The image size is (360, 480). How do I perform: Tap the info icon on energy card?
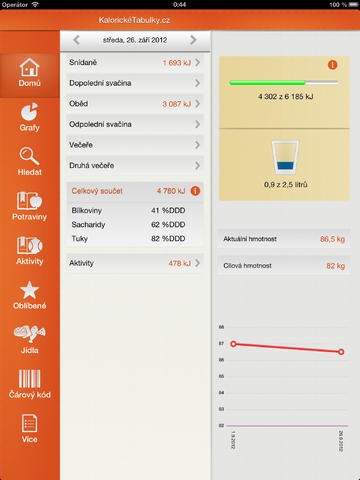(332, 65)
